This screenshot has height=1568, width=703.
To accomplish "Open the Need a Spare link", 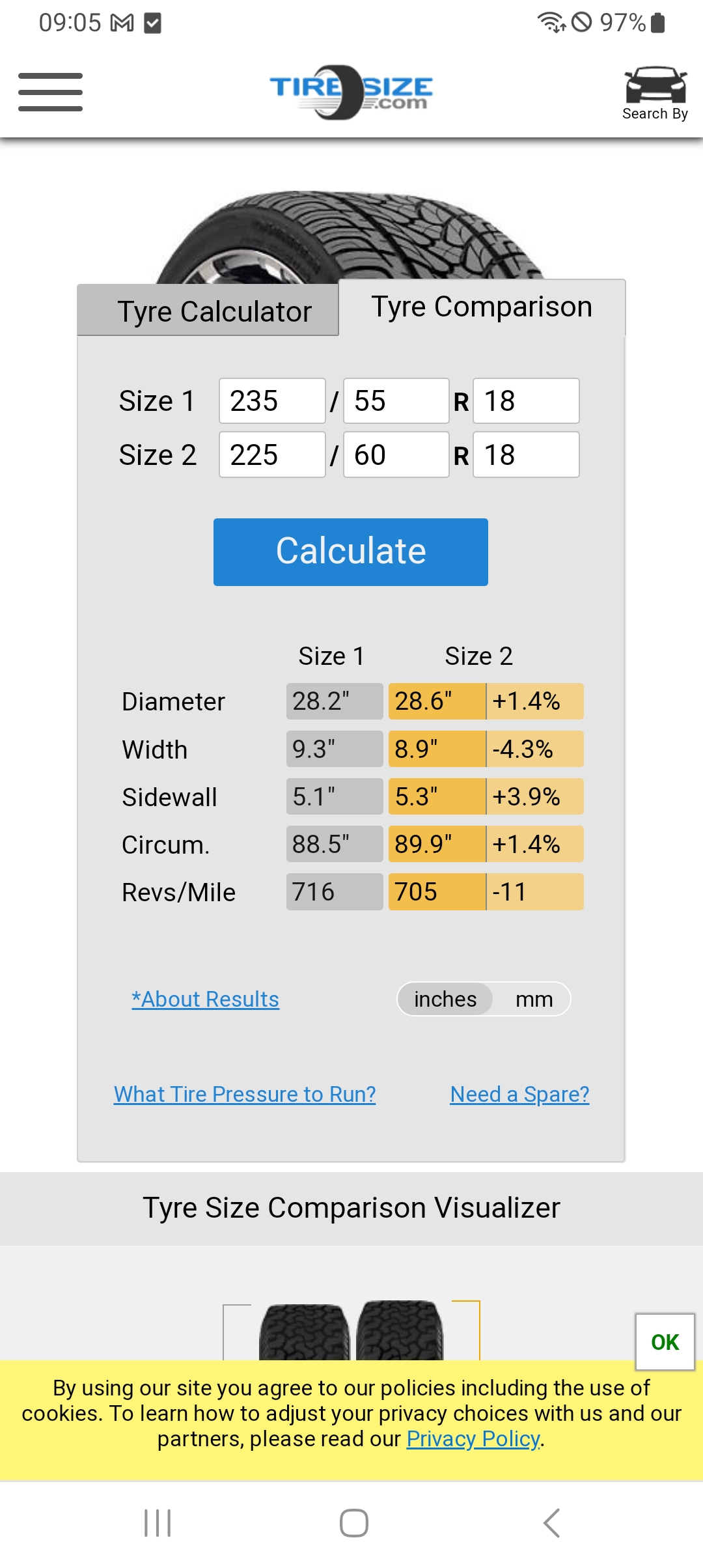I will [x=519, y=1094].
